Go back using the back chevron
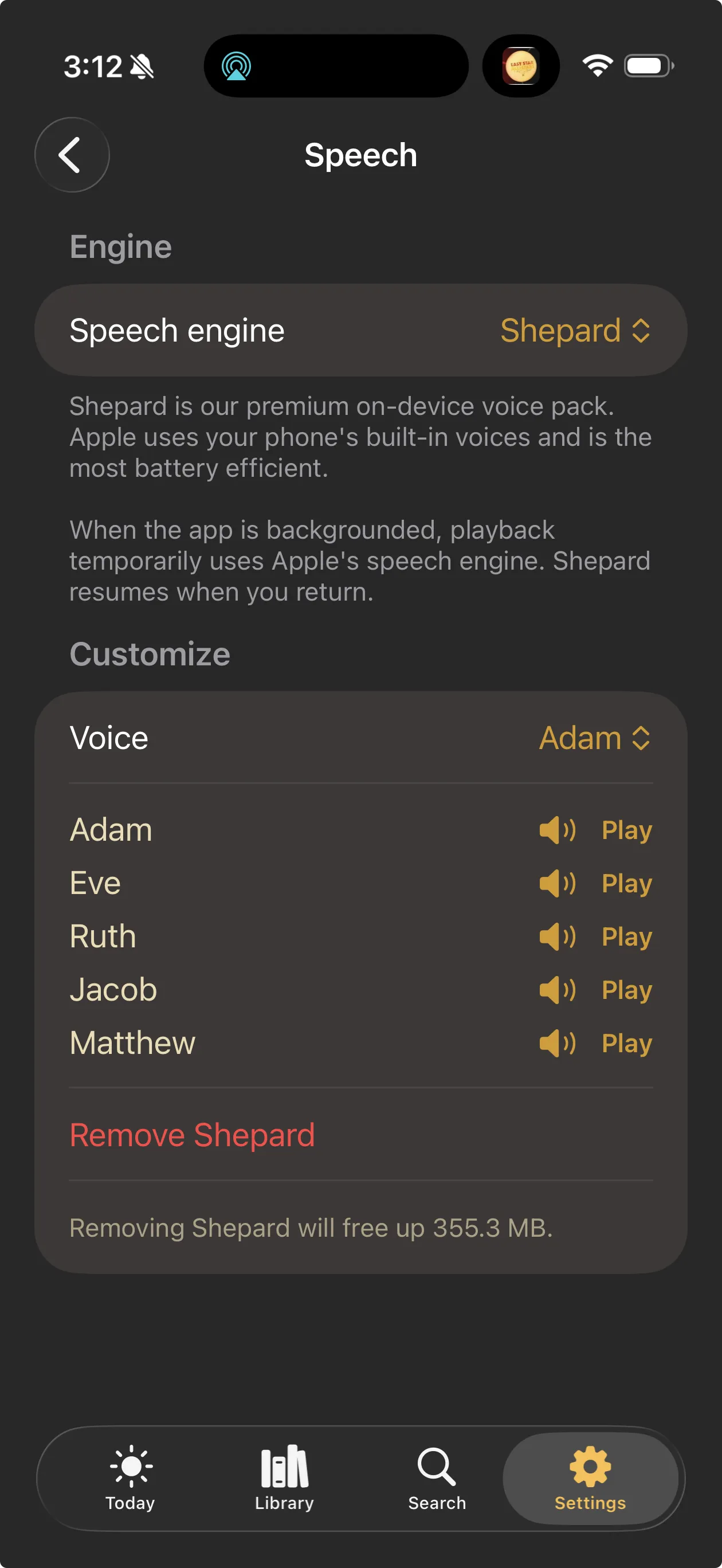This screenshot has width=722, height=1568. [71, 155]
